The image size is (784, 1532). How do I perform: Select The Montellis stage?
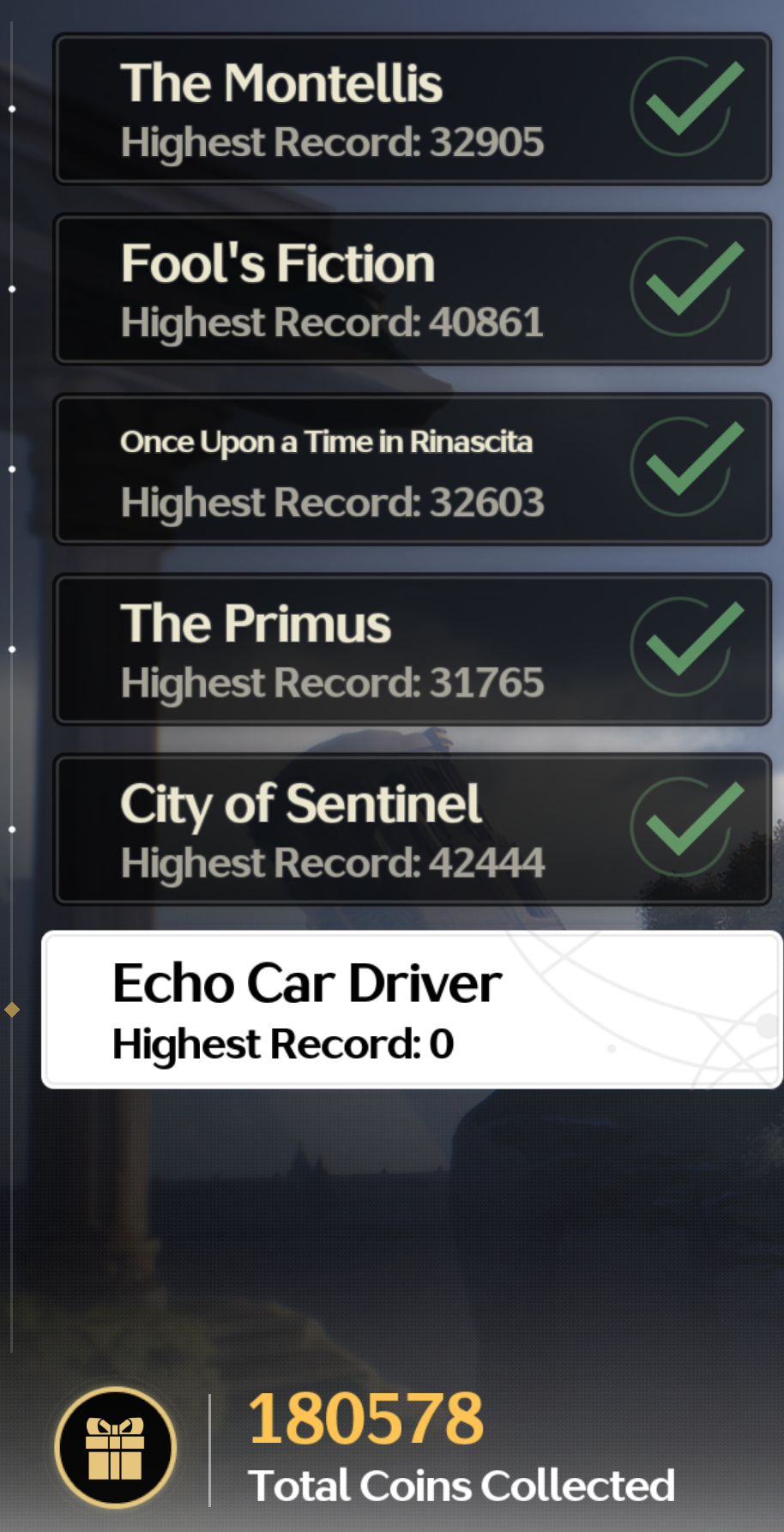(x=413, y=109)
